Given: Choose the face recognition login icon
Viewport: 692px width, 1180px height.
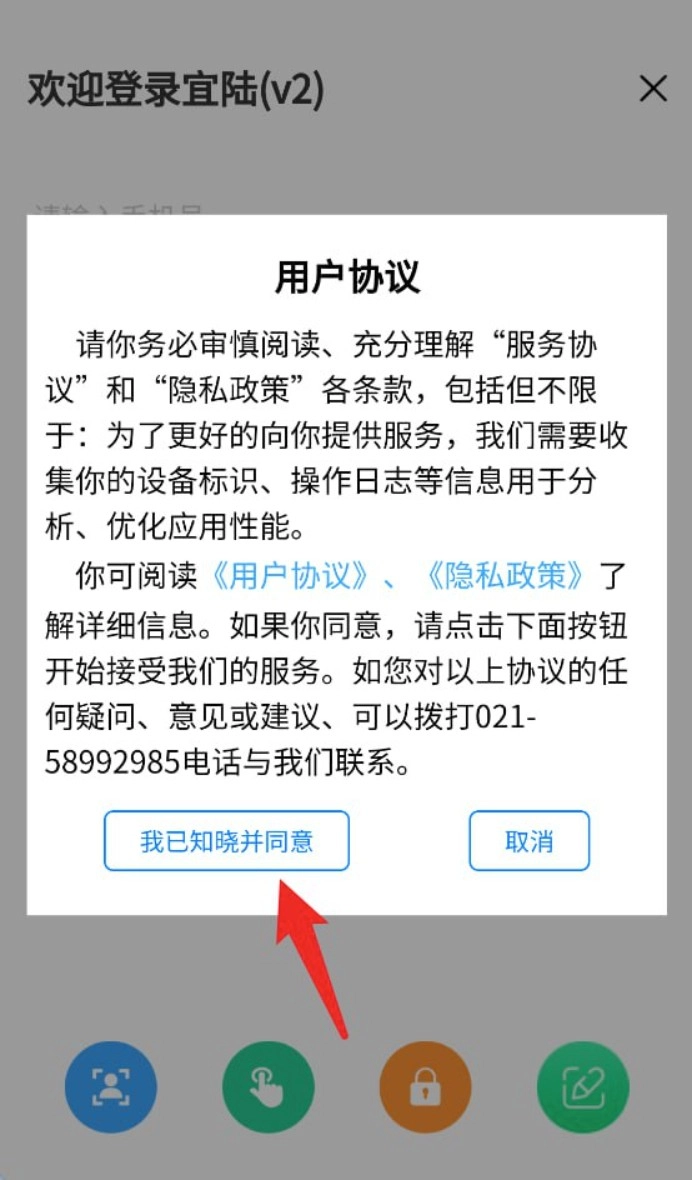Looking at the screenshot, I should [111, 1087].
